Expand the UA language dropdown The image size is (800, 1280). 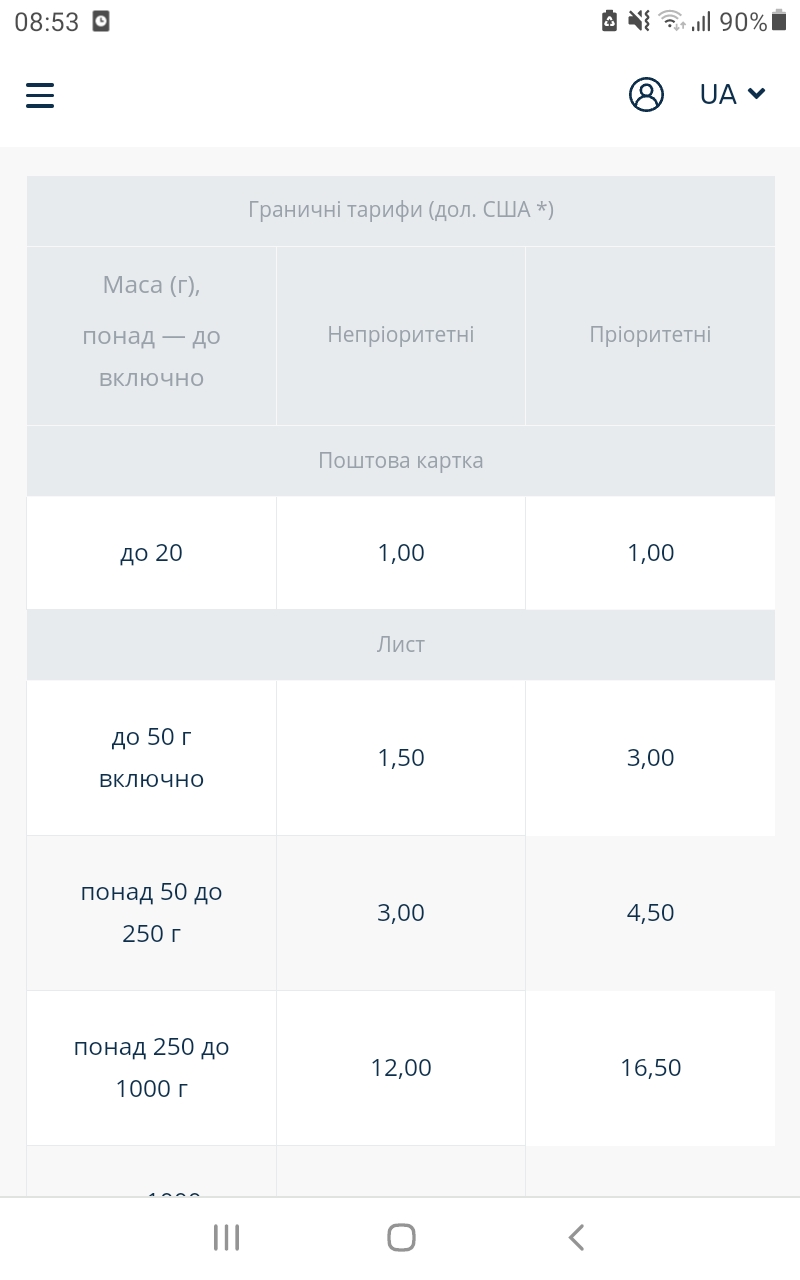click(x=732, y=94)
